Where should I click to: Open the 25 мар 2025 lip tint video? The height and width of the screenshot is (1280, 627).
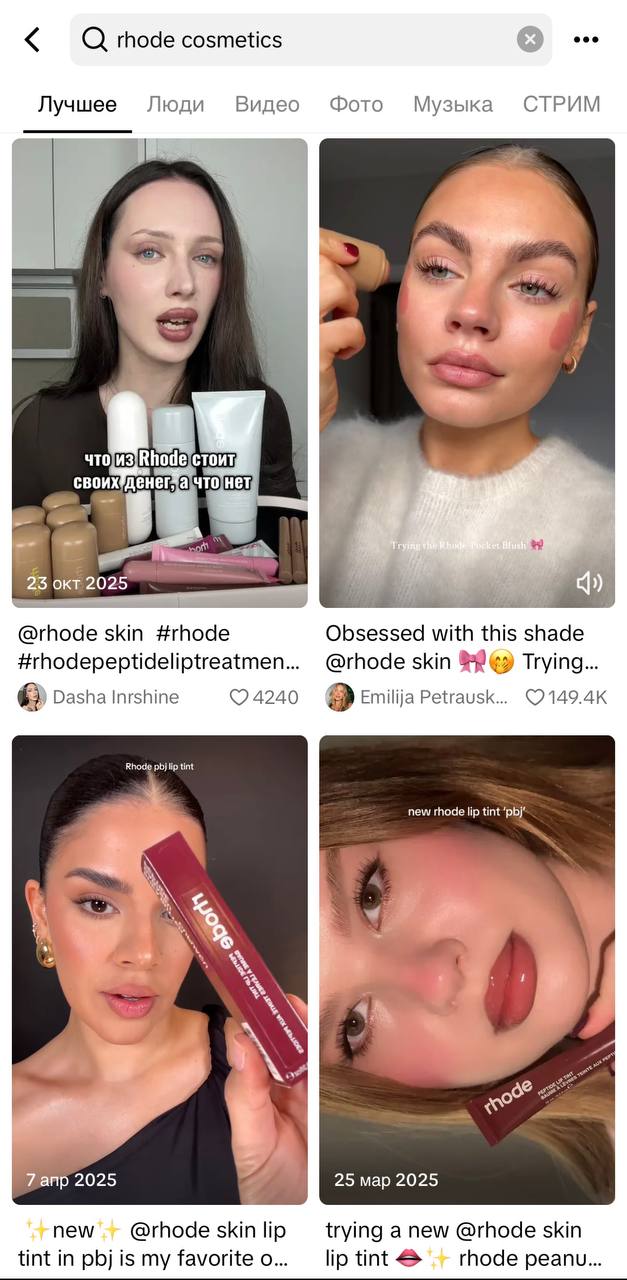(x=467, y=970)
